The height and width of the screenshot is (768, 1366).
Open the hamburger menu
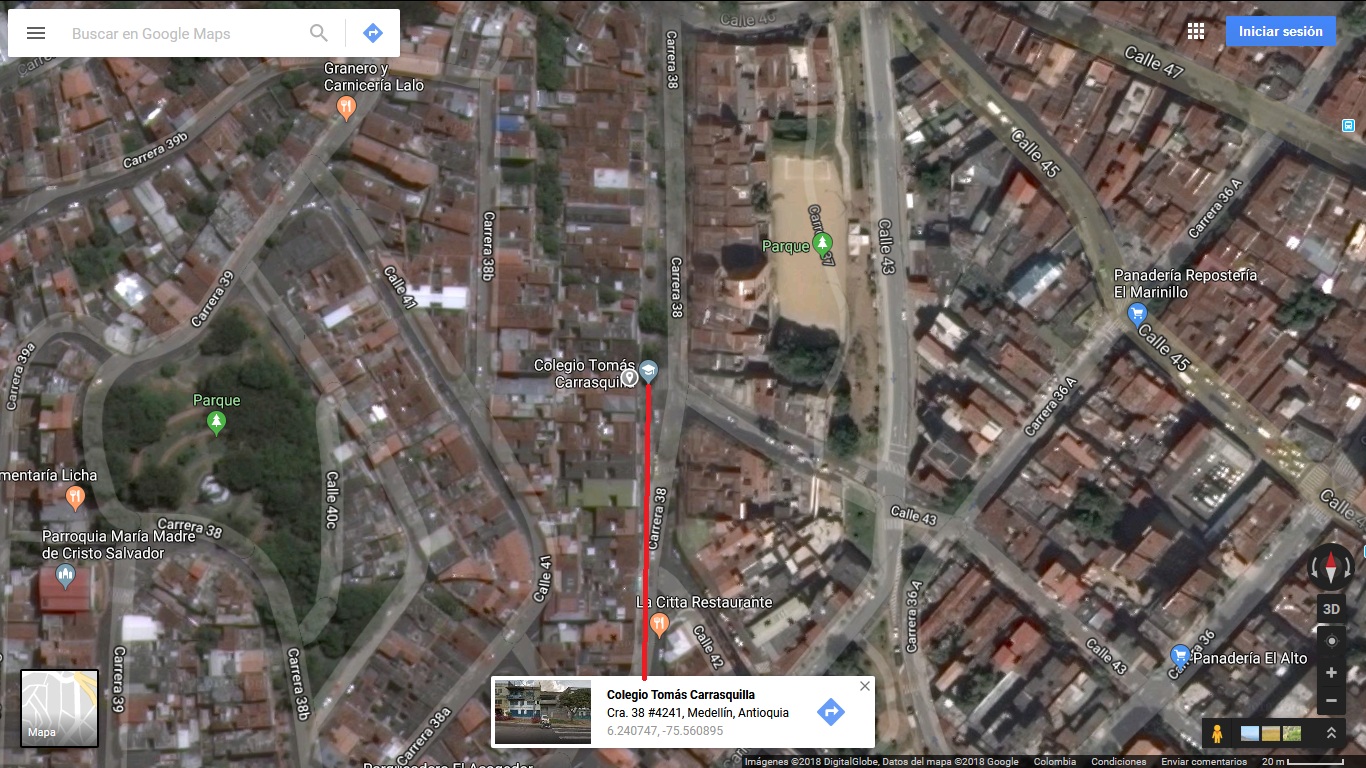[x=36, y=33]
